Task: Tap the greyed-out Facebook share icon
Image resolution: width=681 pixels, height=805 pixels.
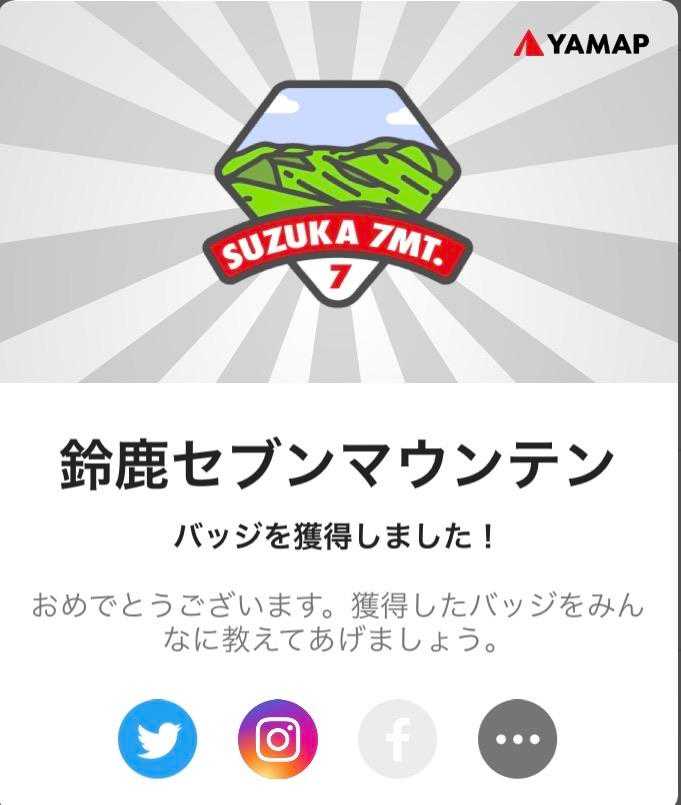Action: pyautogui.click(x=398, y=739)
